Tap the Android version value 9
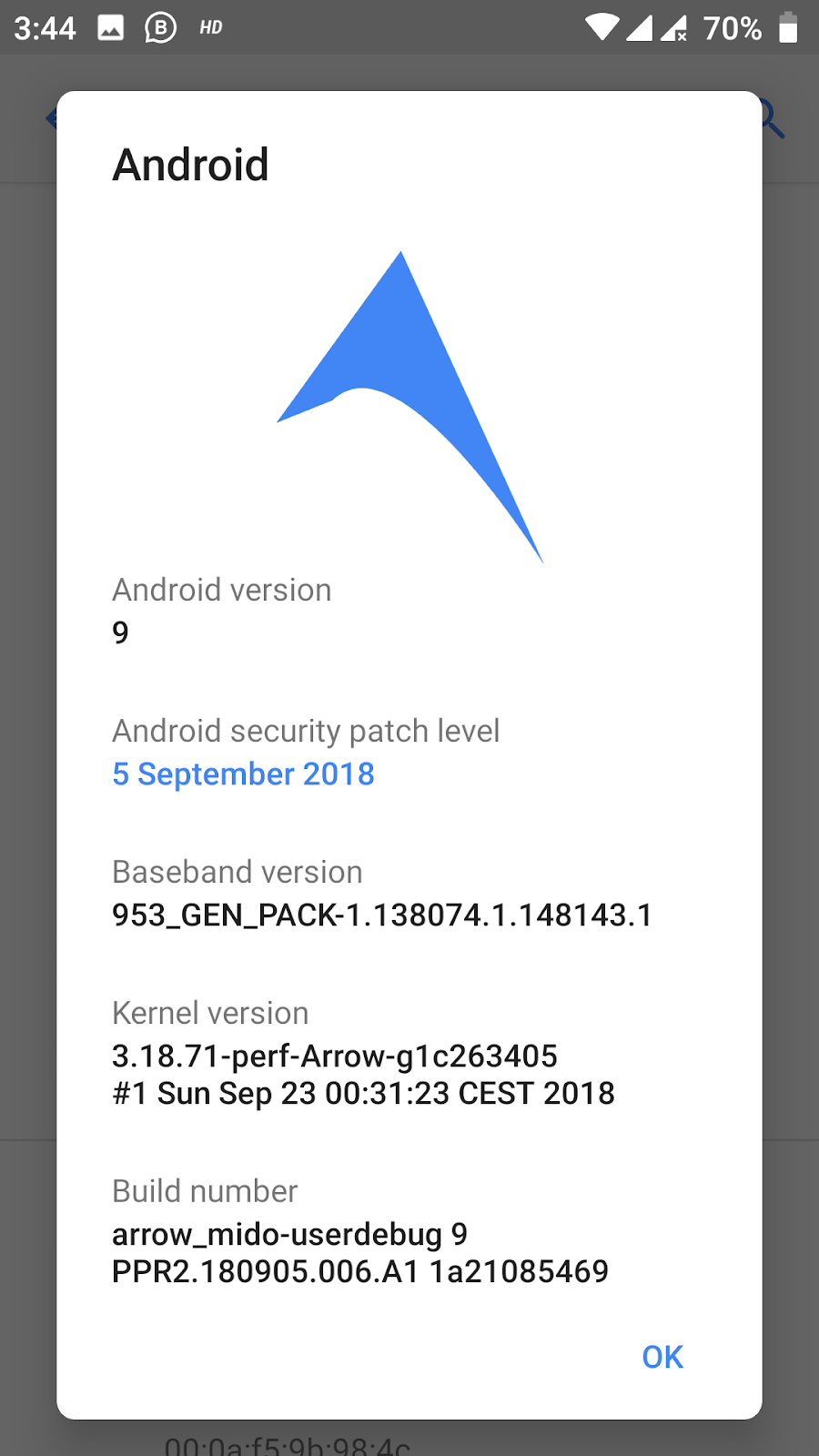 (119, 632)
